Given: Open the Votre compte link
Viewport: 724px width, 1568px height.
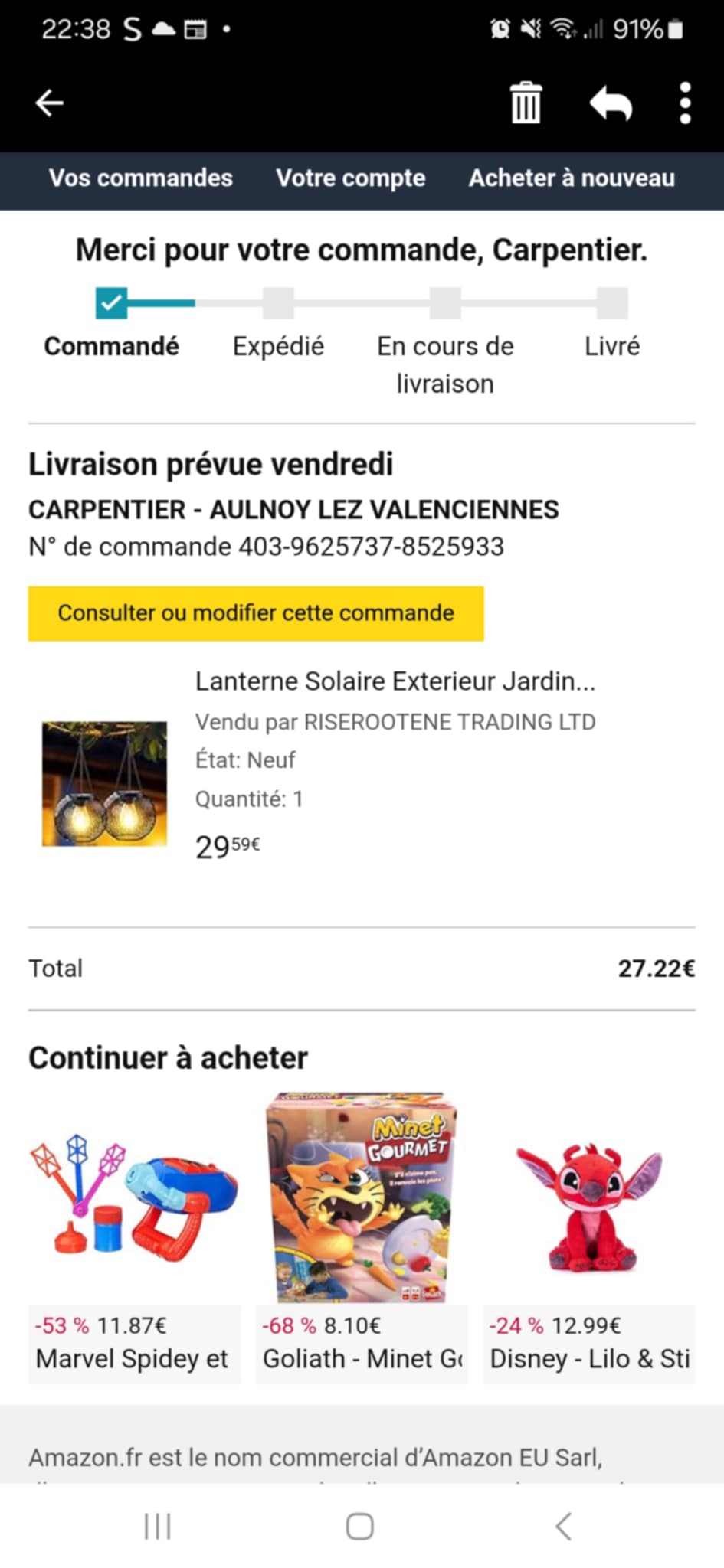Looking at the screenshot, I should click(x=351, y=178).
